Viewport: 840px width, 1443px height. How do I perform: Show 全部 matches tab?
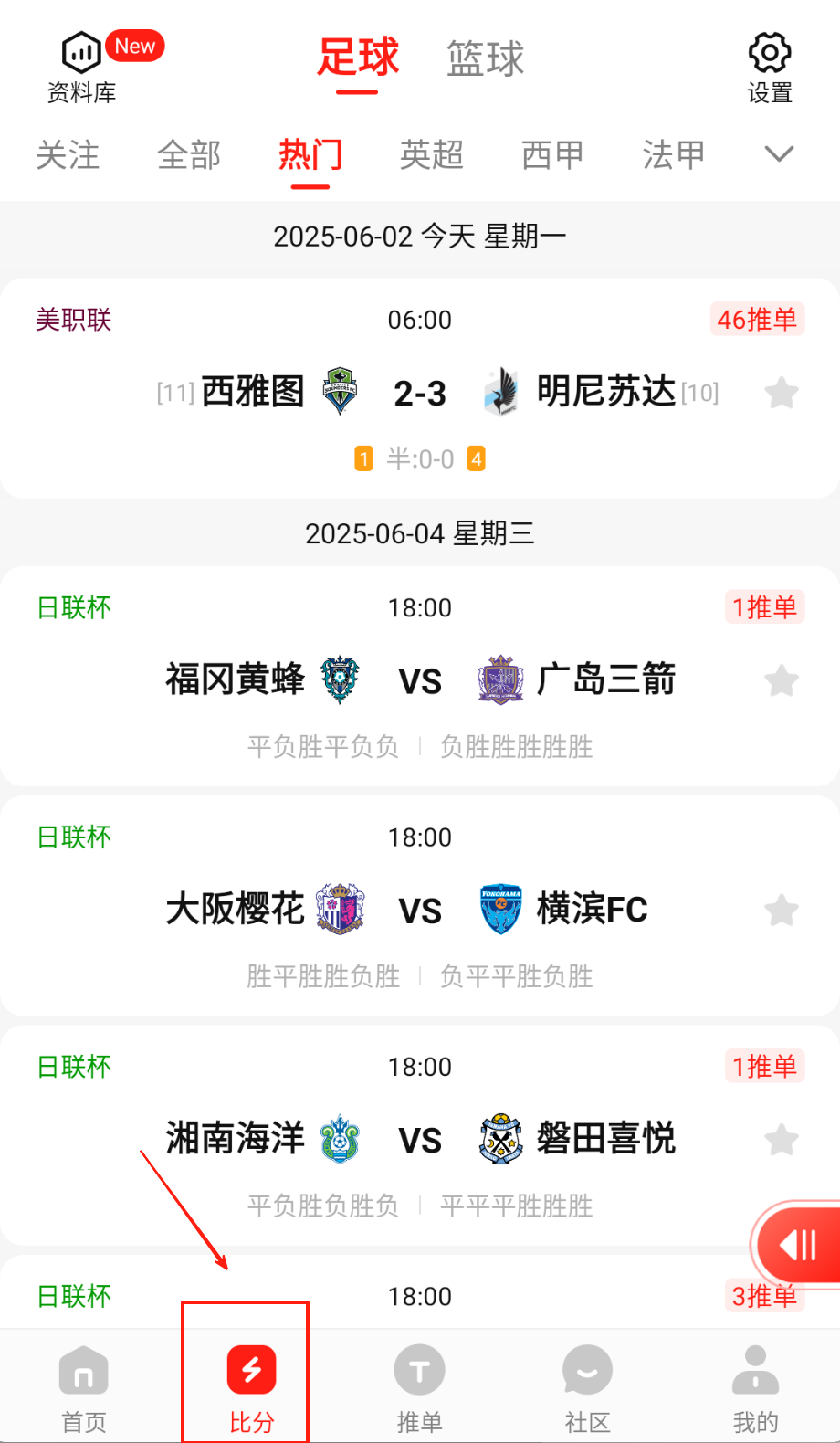(x=189, y=155)
